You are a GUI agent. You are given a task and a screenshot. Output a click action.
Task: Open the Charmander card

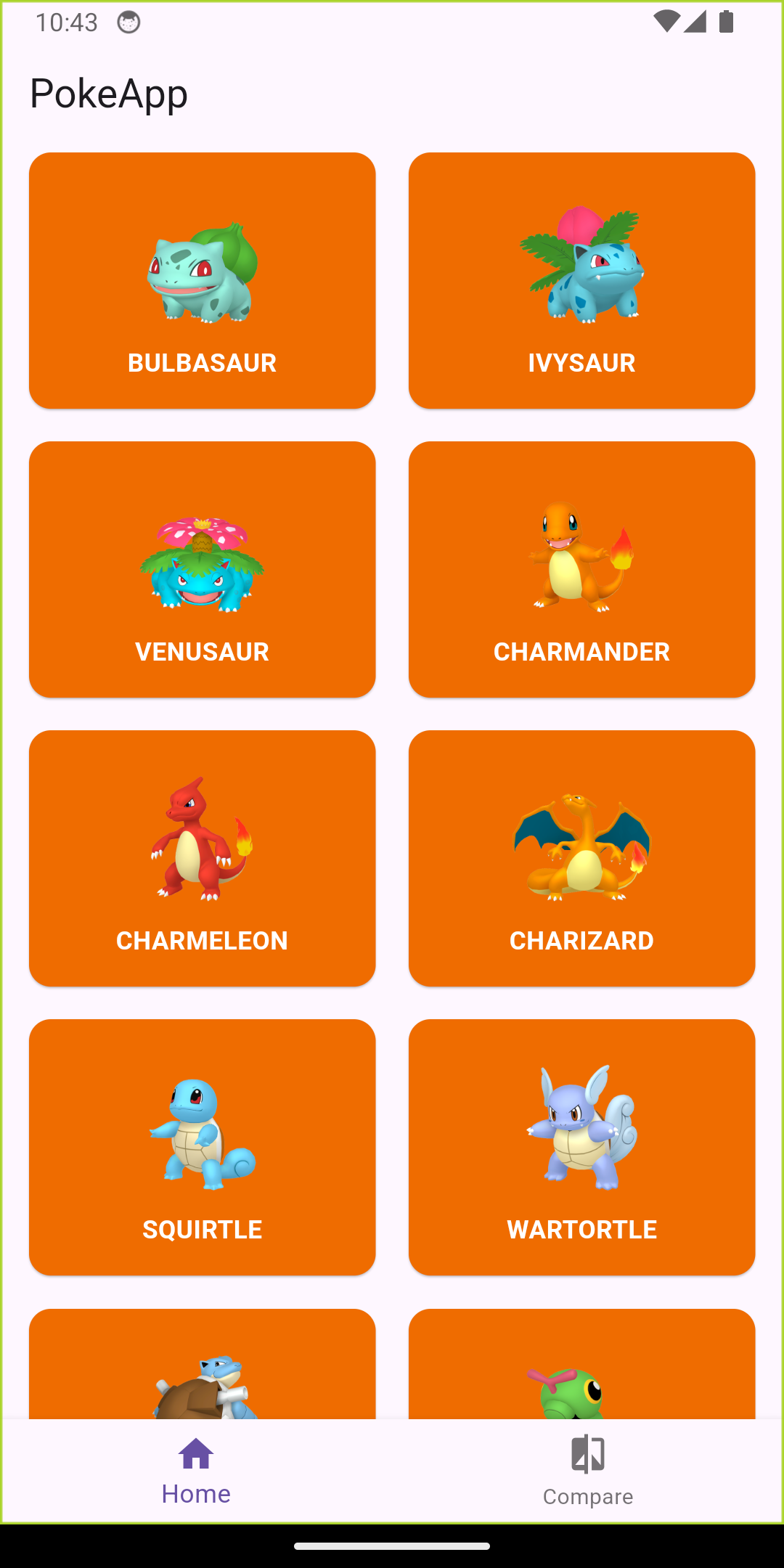point(581,569)
